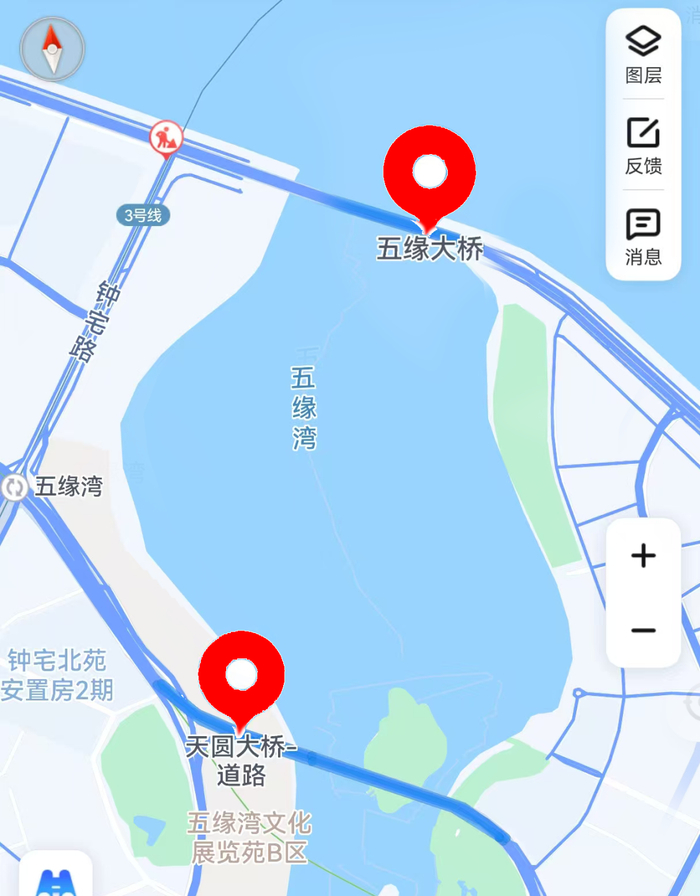Viewport: 700px width, 896px height.
Task: Tap the road construction marker icon
Action: click(166, 138)
